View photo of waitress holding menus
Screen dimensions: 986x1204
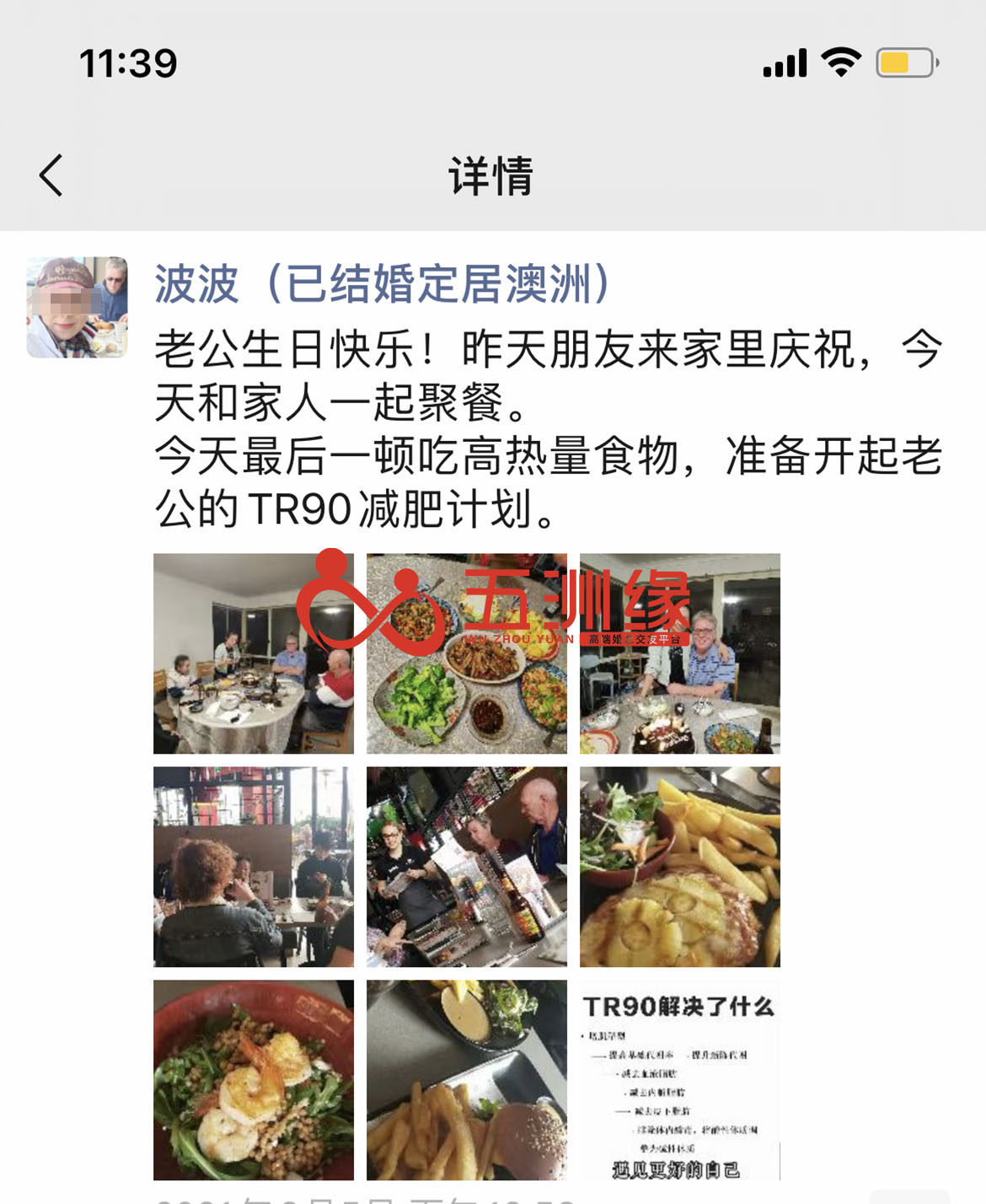coord(466,867)
